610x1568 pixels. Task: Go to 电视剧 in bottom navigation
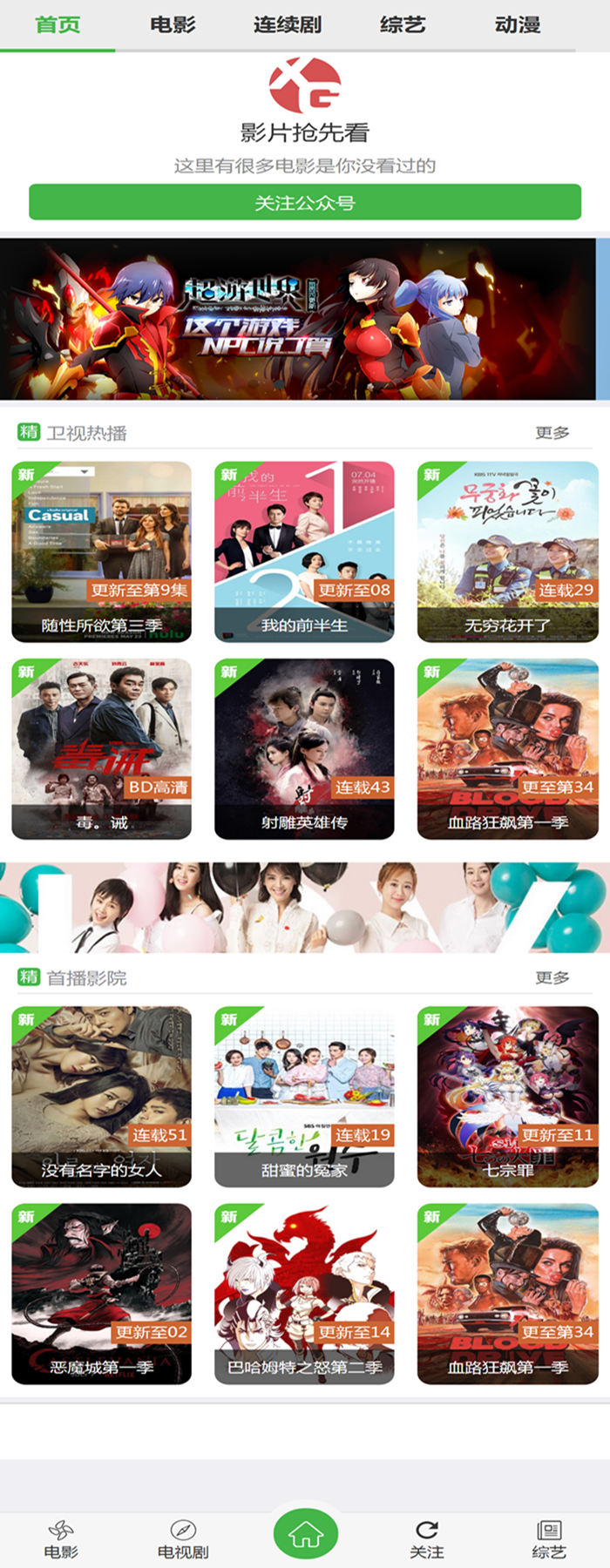(183, 1539)
